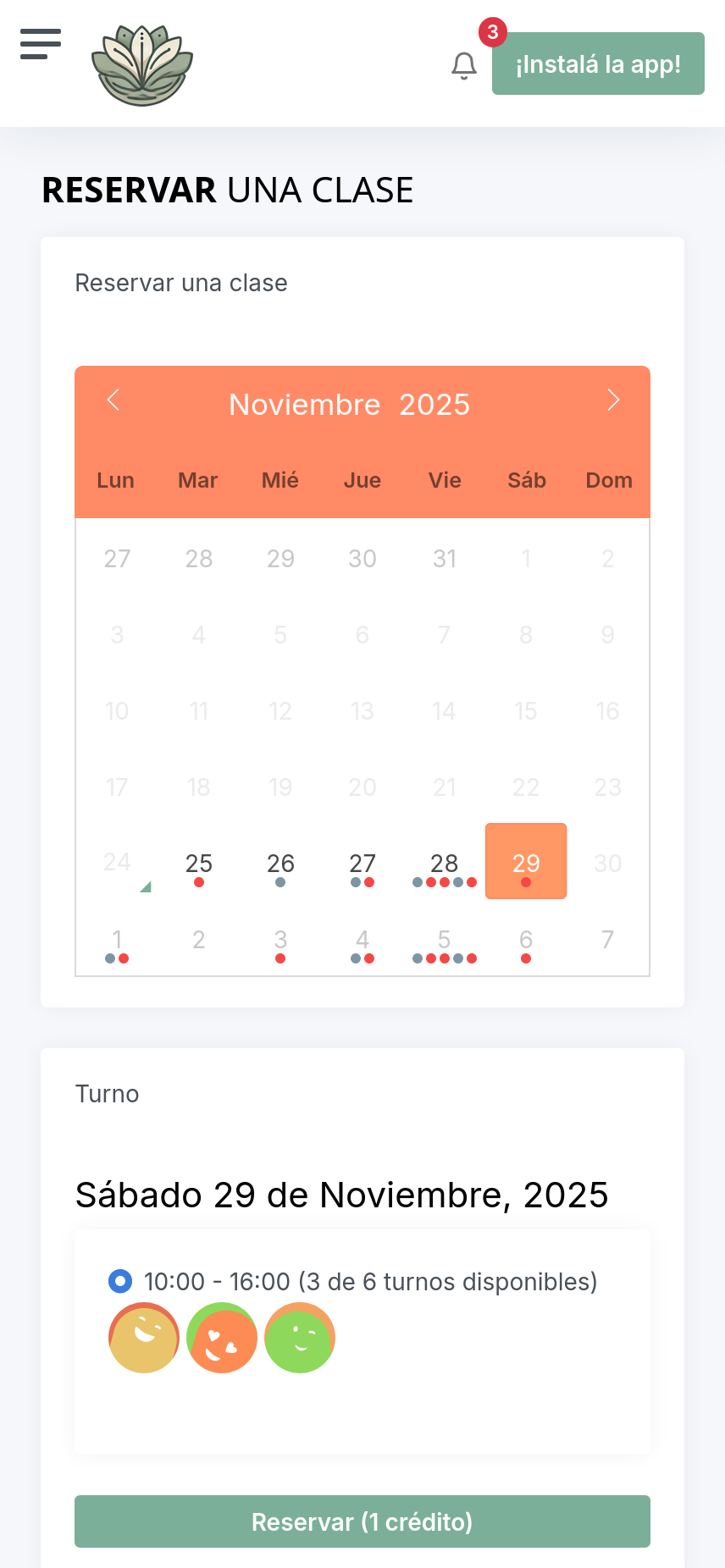Tap the ¡Instalá la app! button
Screen dimensions: 725x1568
tap(598, 63)
